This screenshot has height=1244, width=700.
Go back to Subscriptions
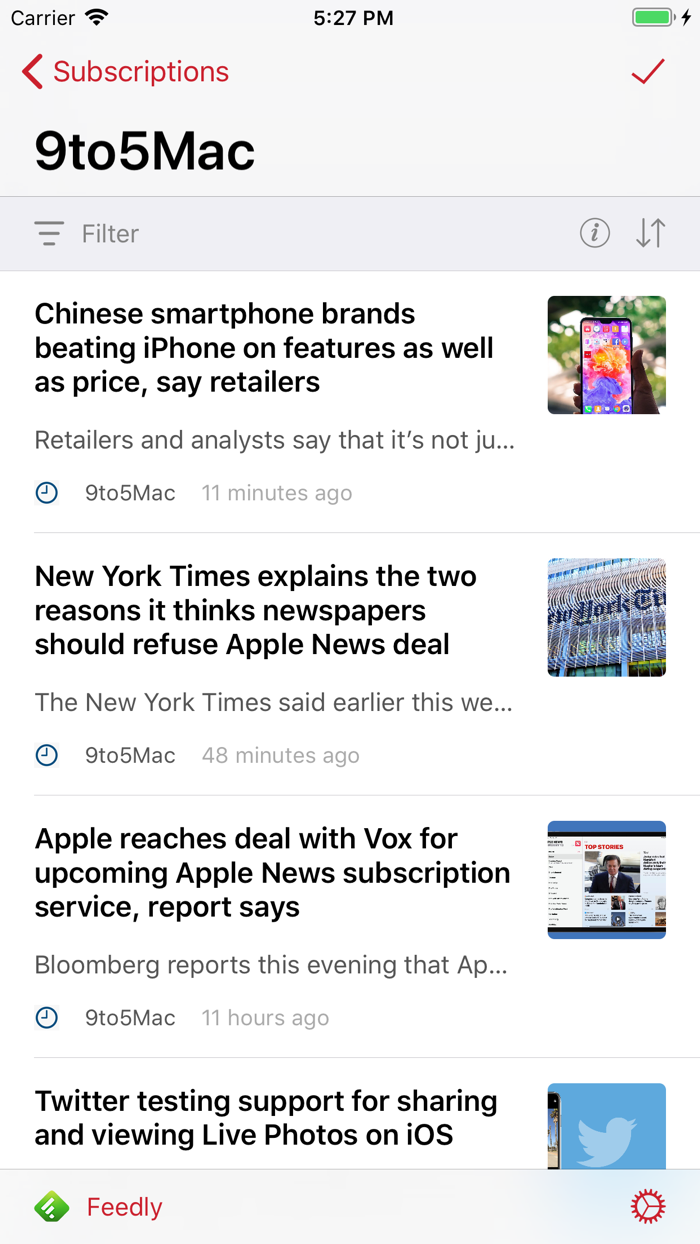(125, 72)
